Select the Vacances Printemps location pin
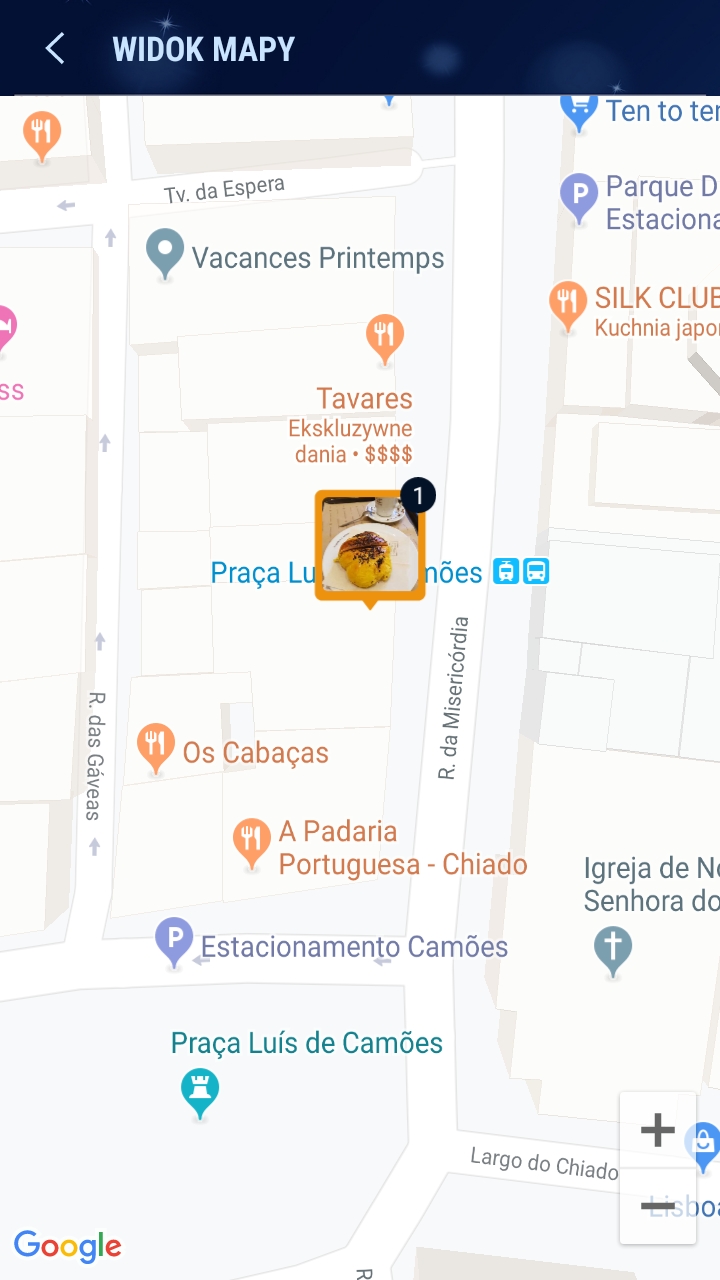 [165, 254]
